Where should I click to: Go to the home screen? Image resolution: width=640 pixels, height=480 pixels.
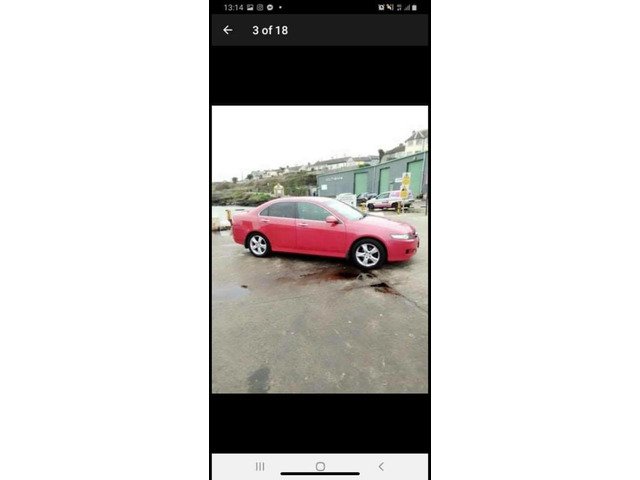pos(320,466)
